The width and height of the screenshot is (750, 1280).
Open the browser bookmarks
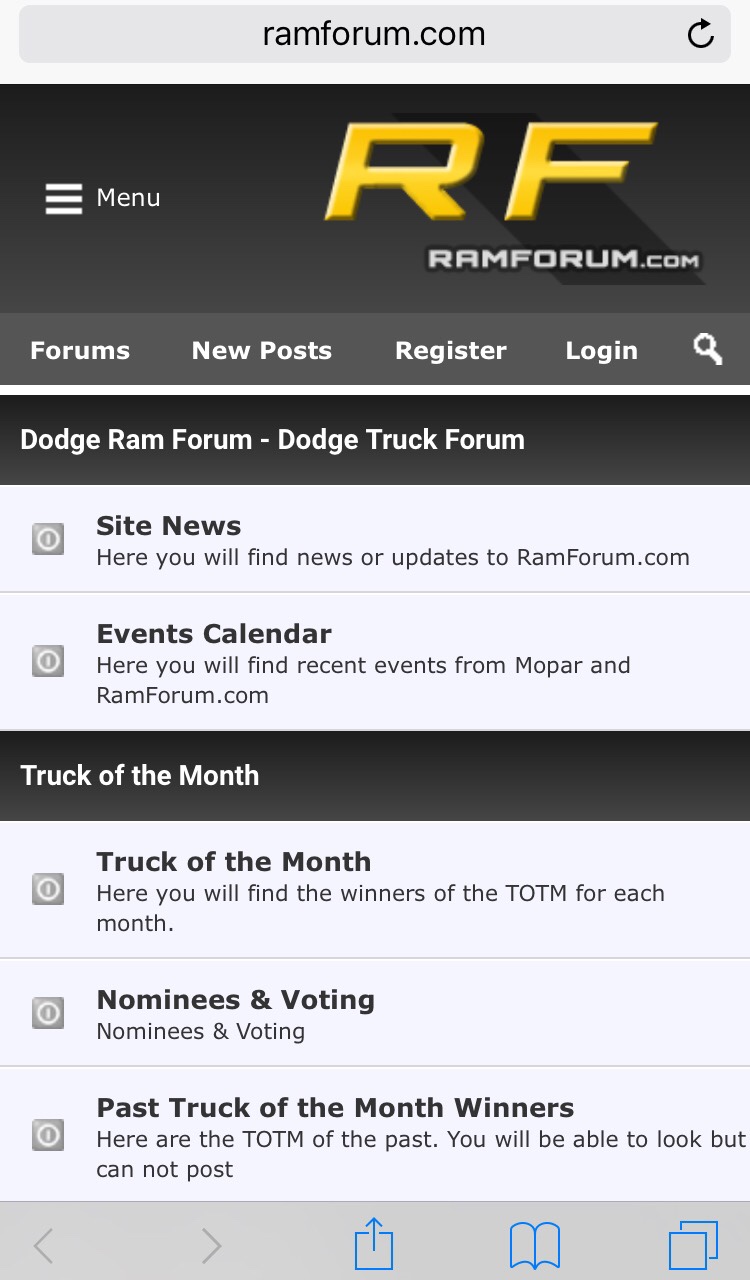tap(534, 1245)
